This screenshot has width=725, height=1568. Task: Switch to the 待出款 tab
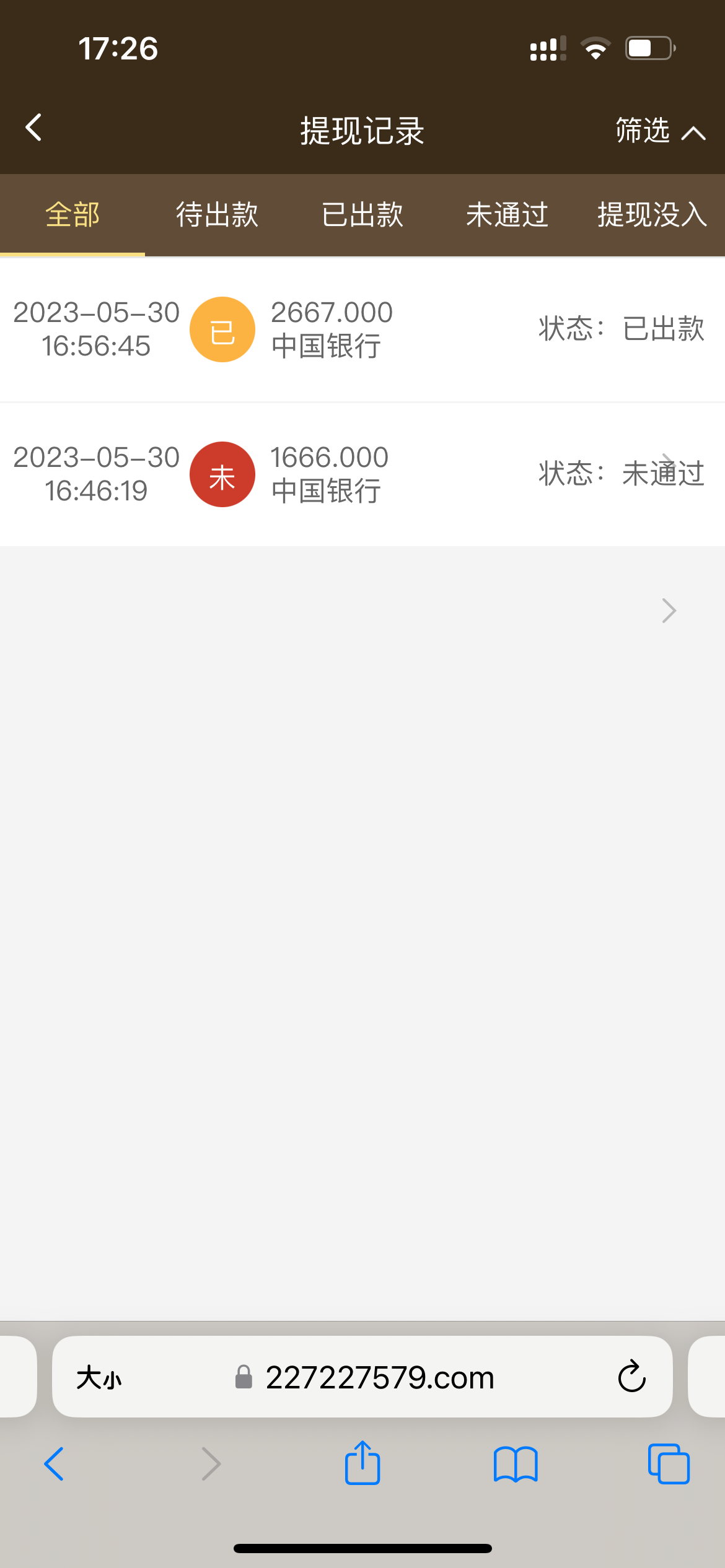[x=217, y=215]
